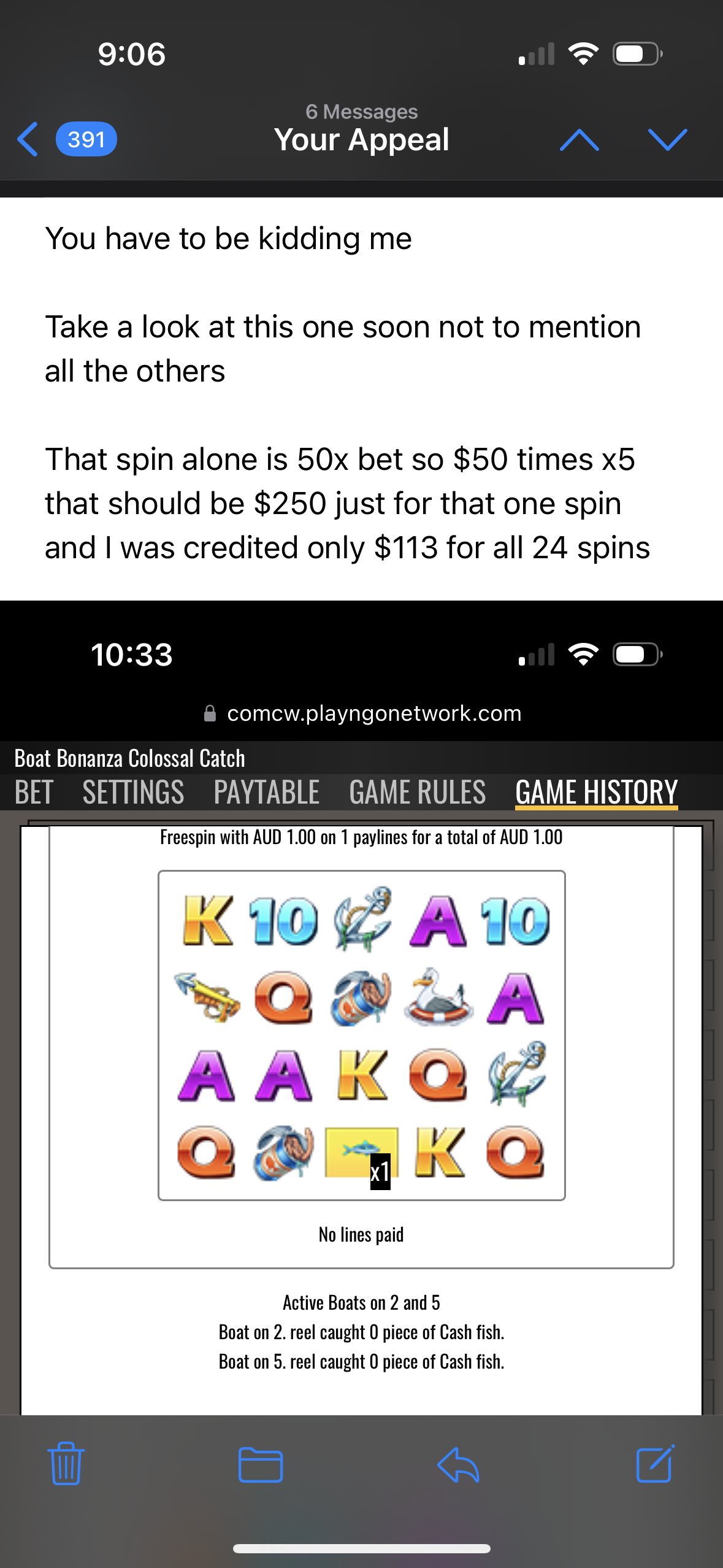Image resolution: width=723 pixels, height=1568 pixels.
Task: Compose a new email
Action: click(x=655, y=1464)
